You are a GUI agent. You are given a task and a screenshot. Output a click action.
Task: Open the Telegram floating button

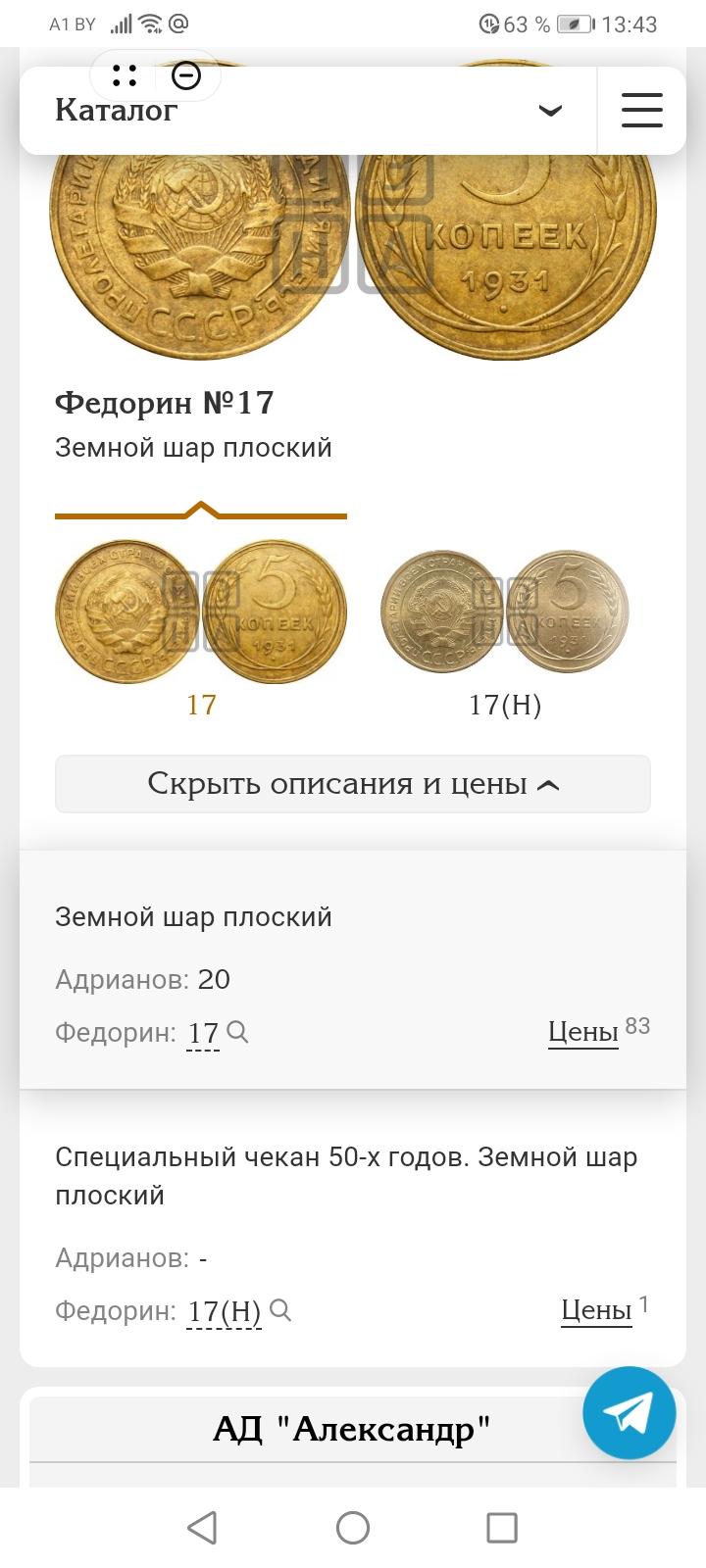tap(630, 1413)
